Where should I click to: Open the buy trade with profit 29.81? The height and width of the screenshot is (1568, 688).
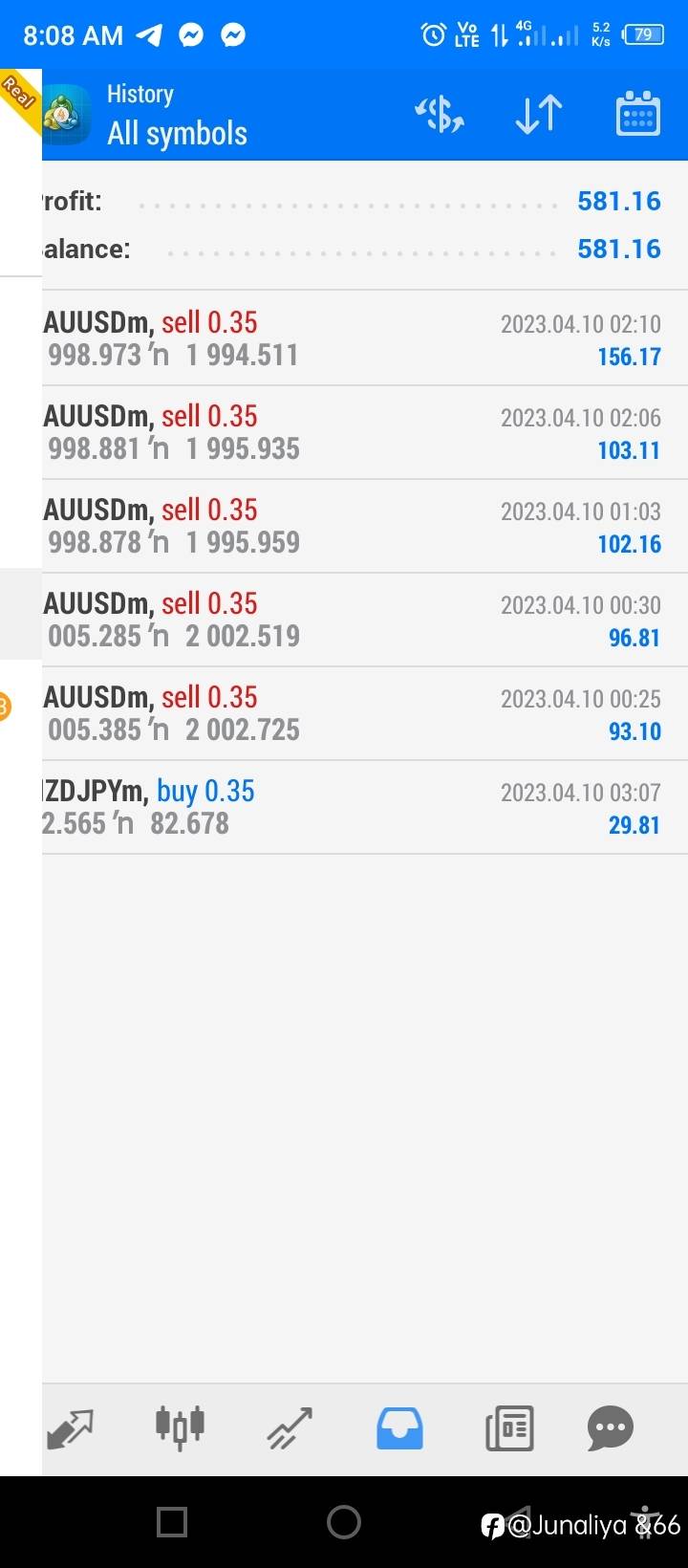click(x=365, y=807)
